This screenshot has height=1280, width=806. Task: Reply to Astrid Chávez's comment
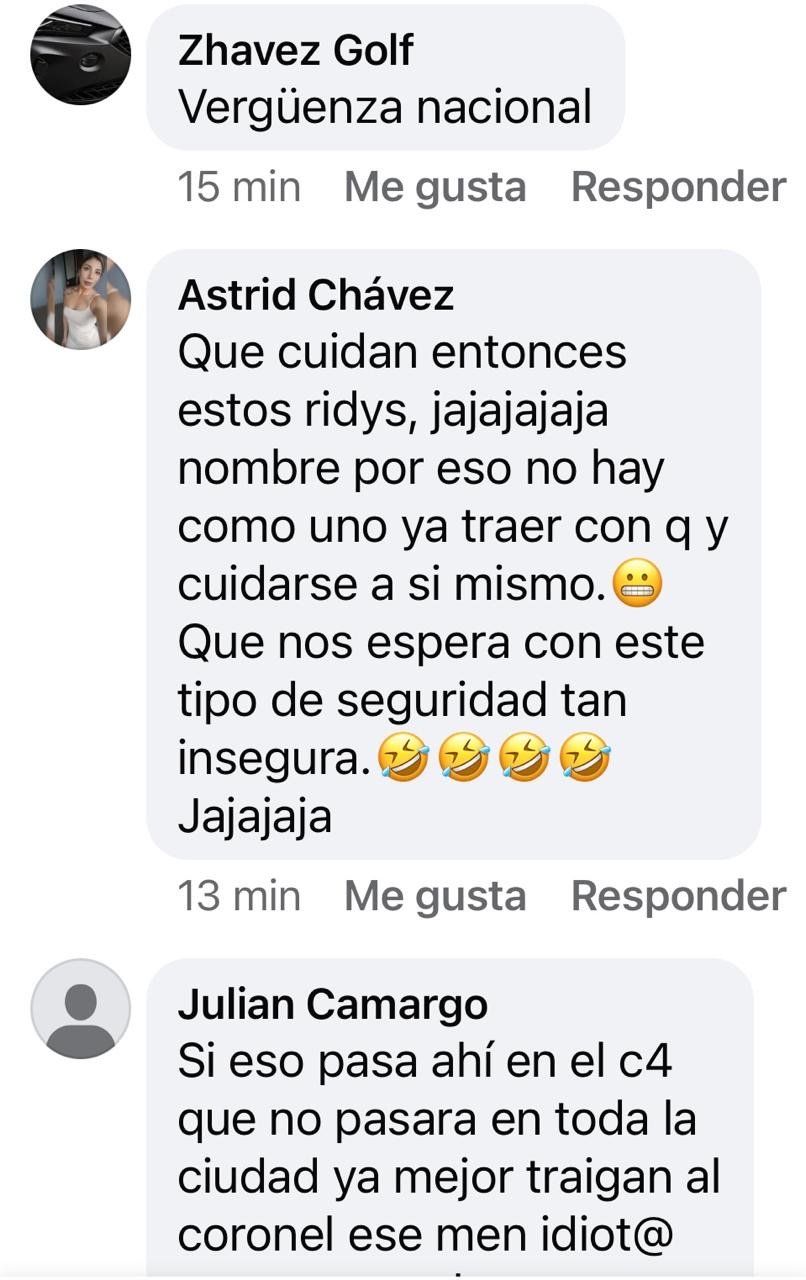(678, 896)
